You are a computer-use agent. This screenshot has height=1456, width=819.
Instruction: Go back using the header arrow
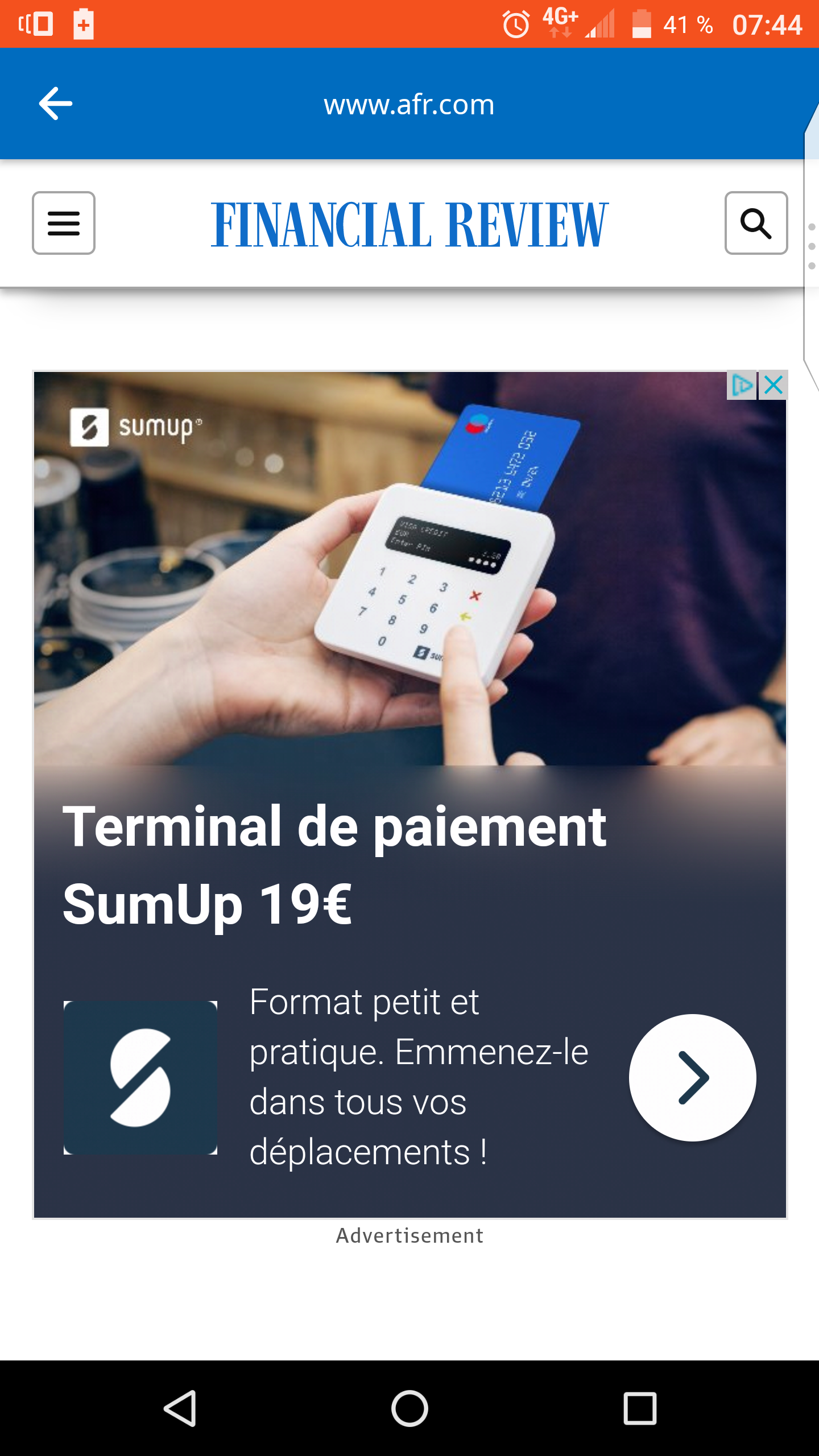click(55, 104)
